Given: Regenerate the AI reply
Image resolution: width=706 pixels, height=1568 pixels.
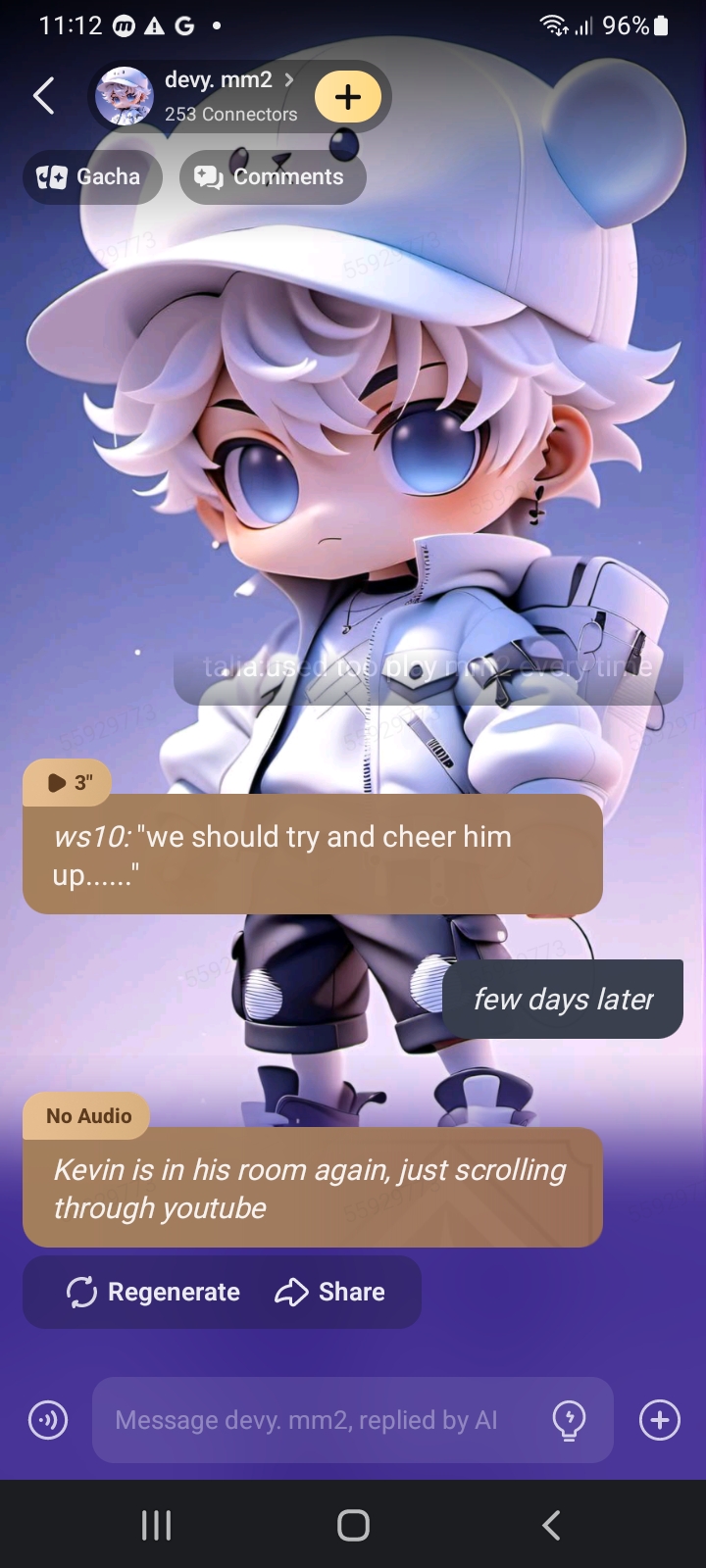Looking at the screenshot, I should coord(153,1293).
